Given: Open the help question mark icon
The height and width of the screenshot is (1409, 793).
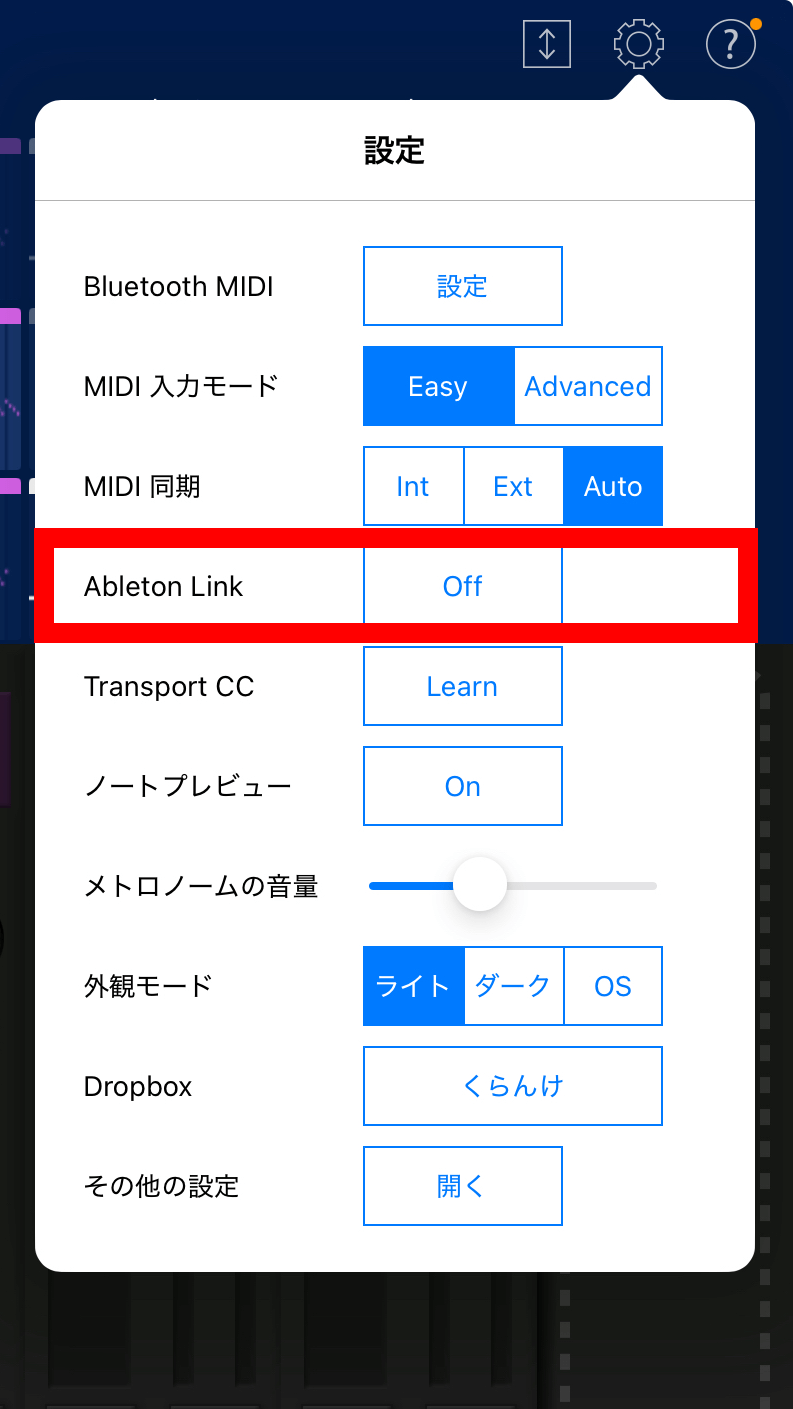Looking at the screenshot, I should [731, 45].
